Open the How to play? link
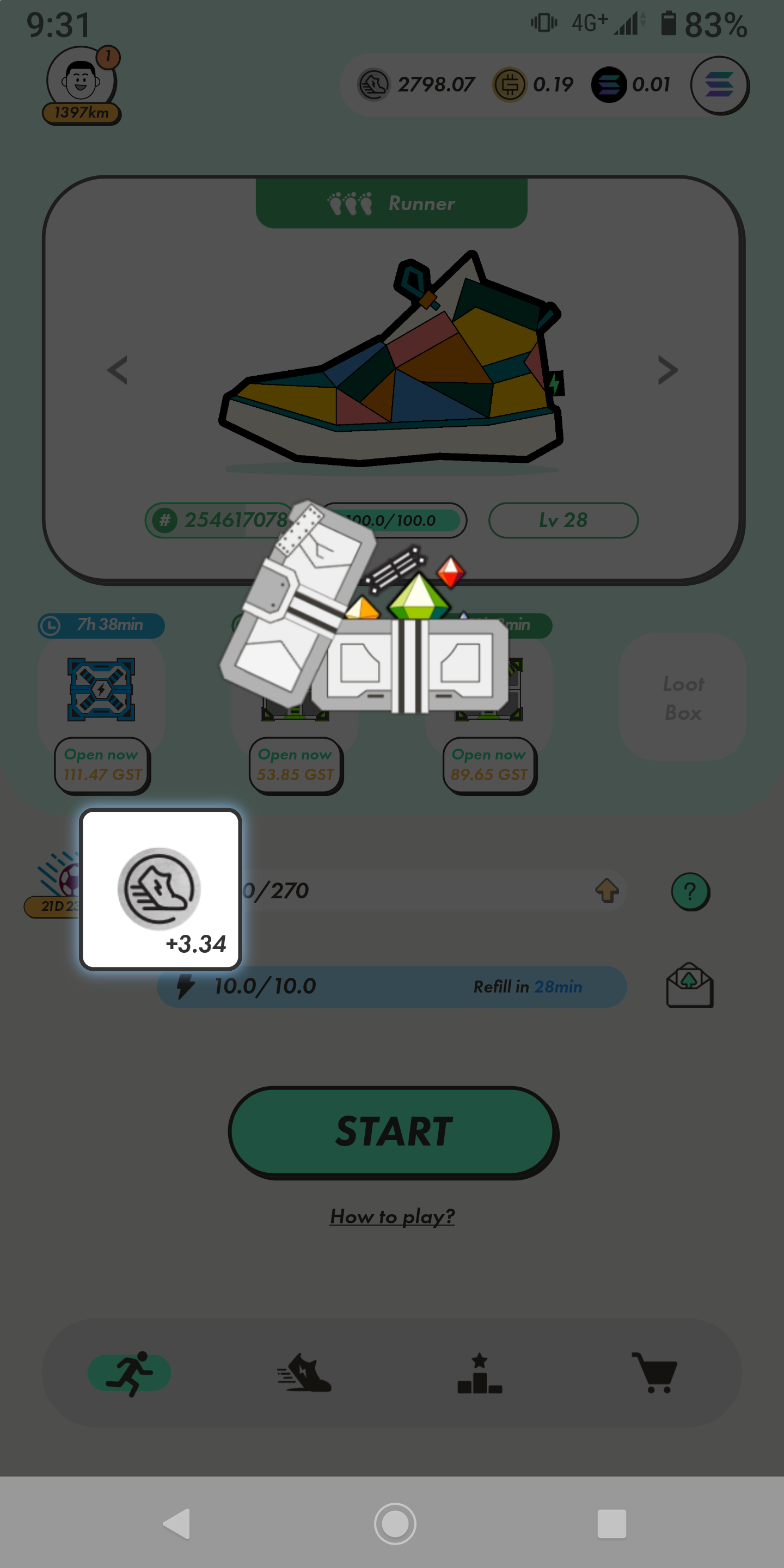Screen dimensions: 784x1568 [x=392, y=1216]
